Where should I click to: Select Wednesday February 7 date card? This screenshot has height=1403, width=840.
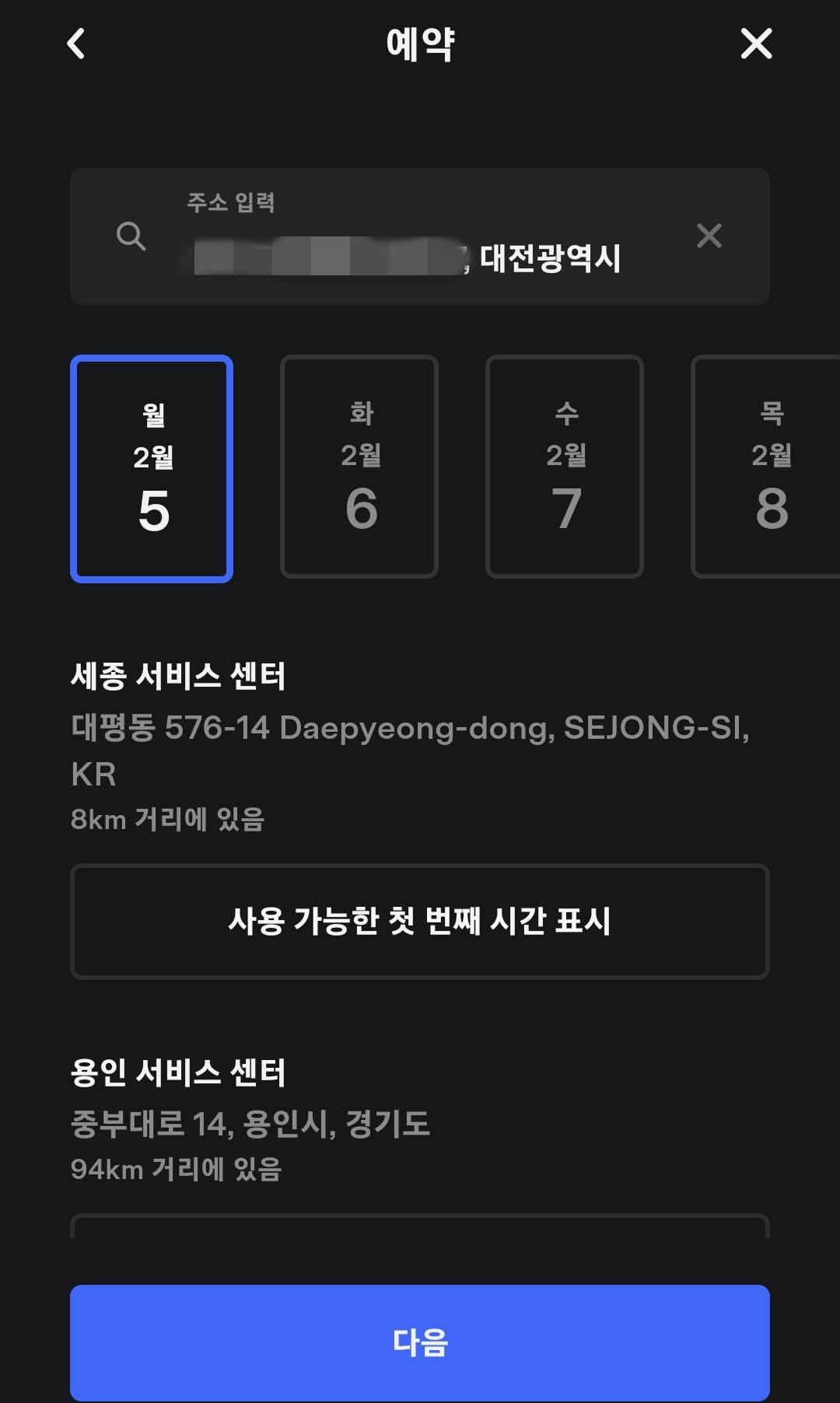point(565,467)
